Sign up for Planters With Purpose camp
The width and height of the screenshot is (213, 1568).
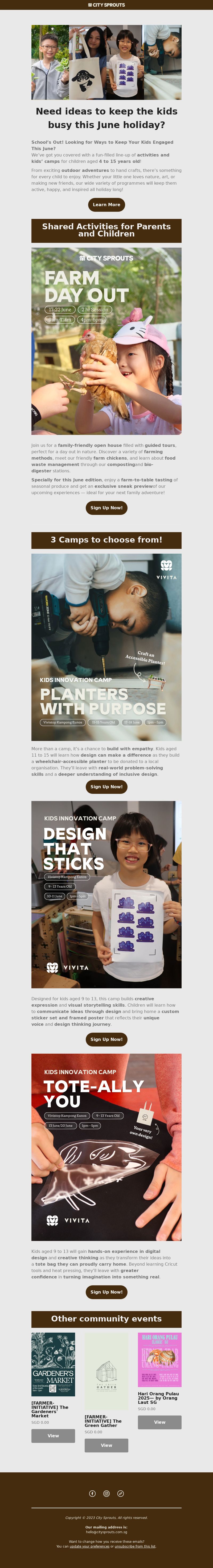[106, 786]
